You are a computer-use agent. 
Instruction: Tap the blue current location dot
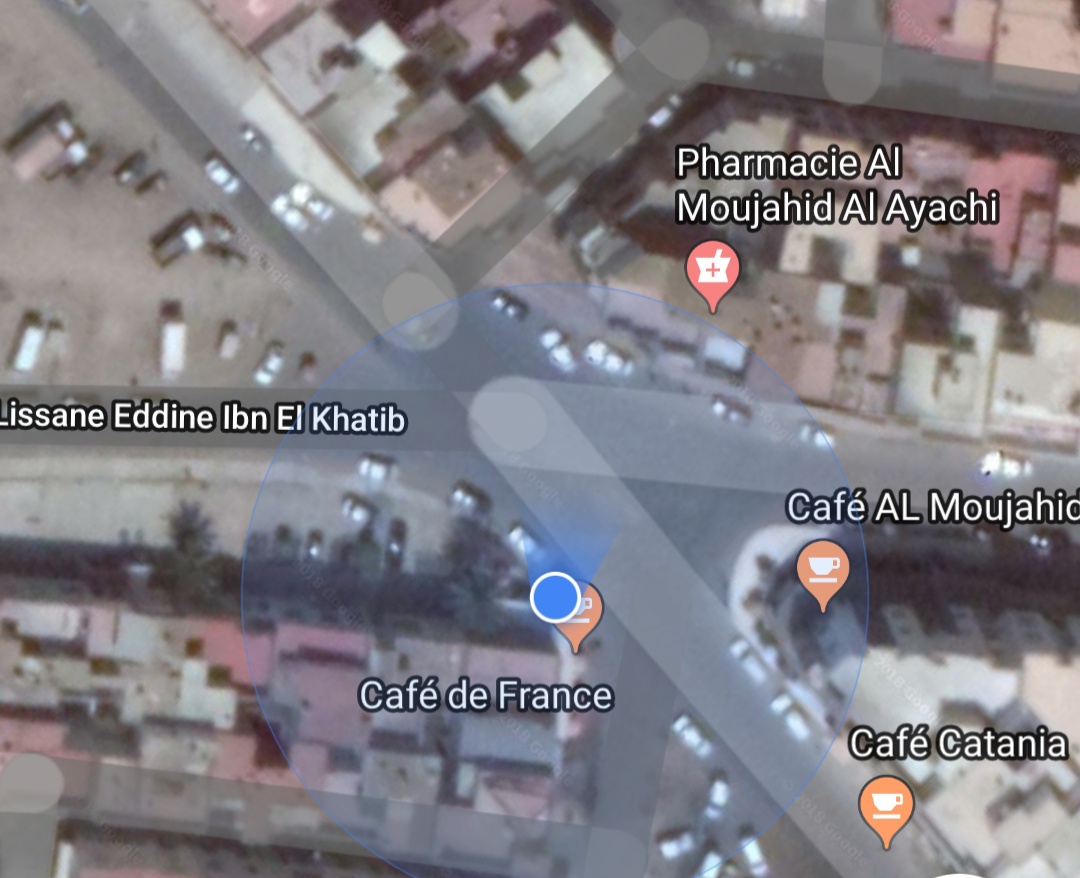(x=554, y=597)
